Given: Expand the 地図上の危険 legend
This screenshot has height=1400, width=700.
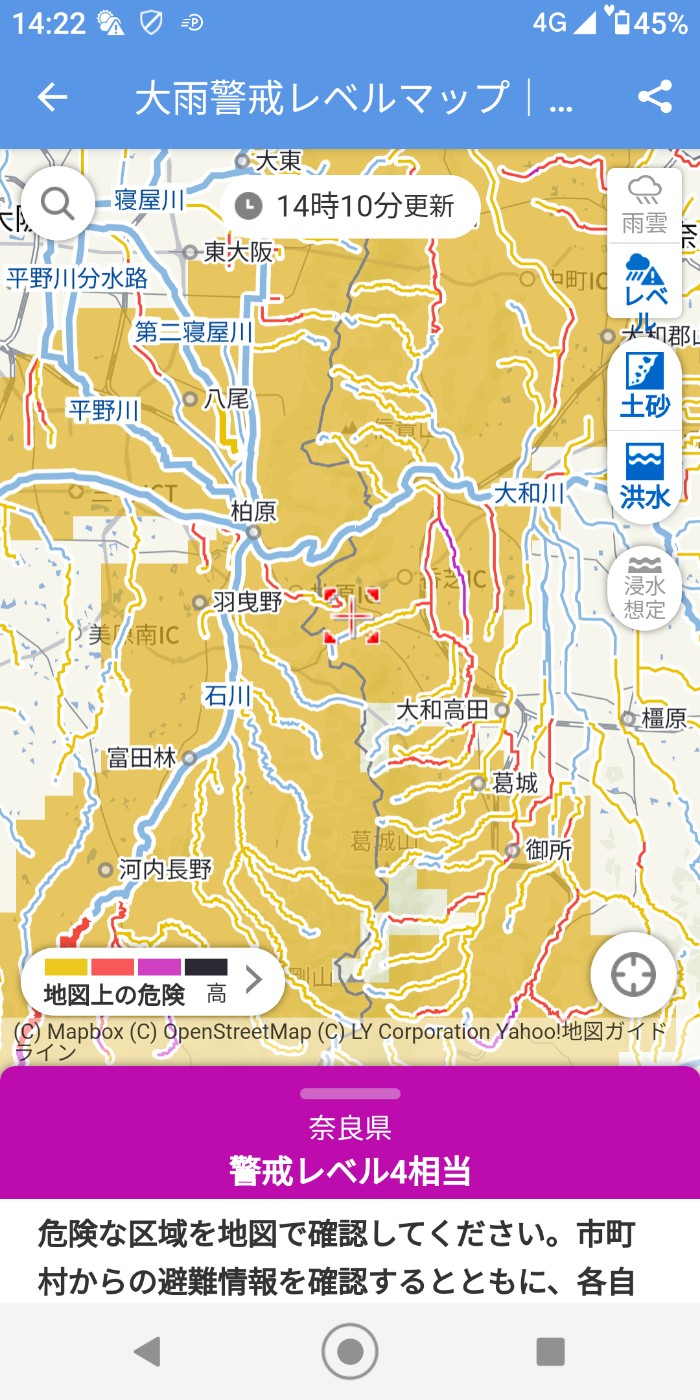Looking at the screenshot, I should click(x=152, y=981).
